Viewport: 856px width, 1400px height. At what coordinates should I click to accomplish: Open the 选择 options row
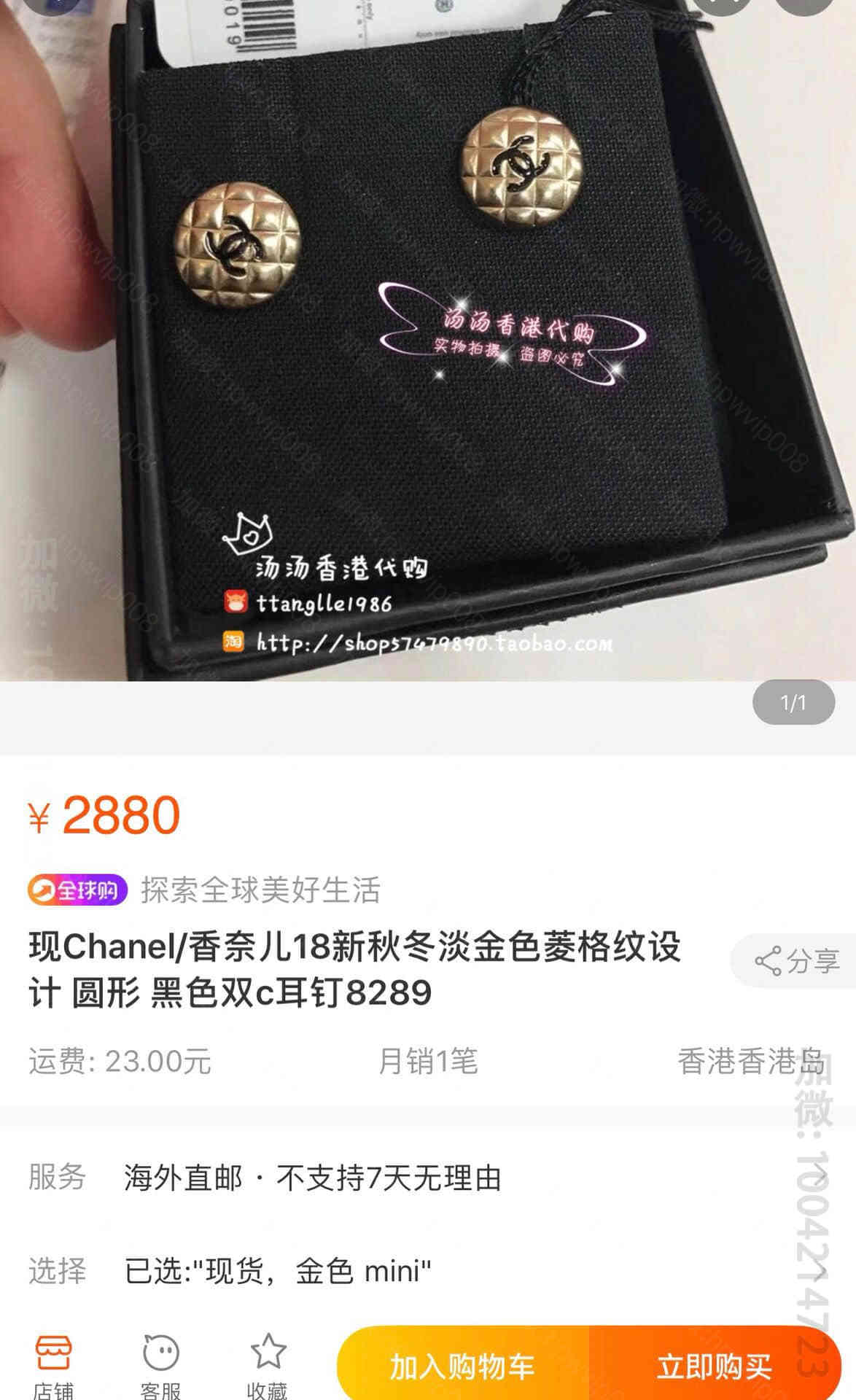428,1271
